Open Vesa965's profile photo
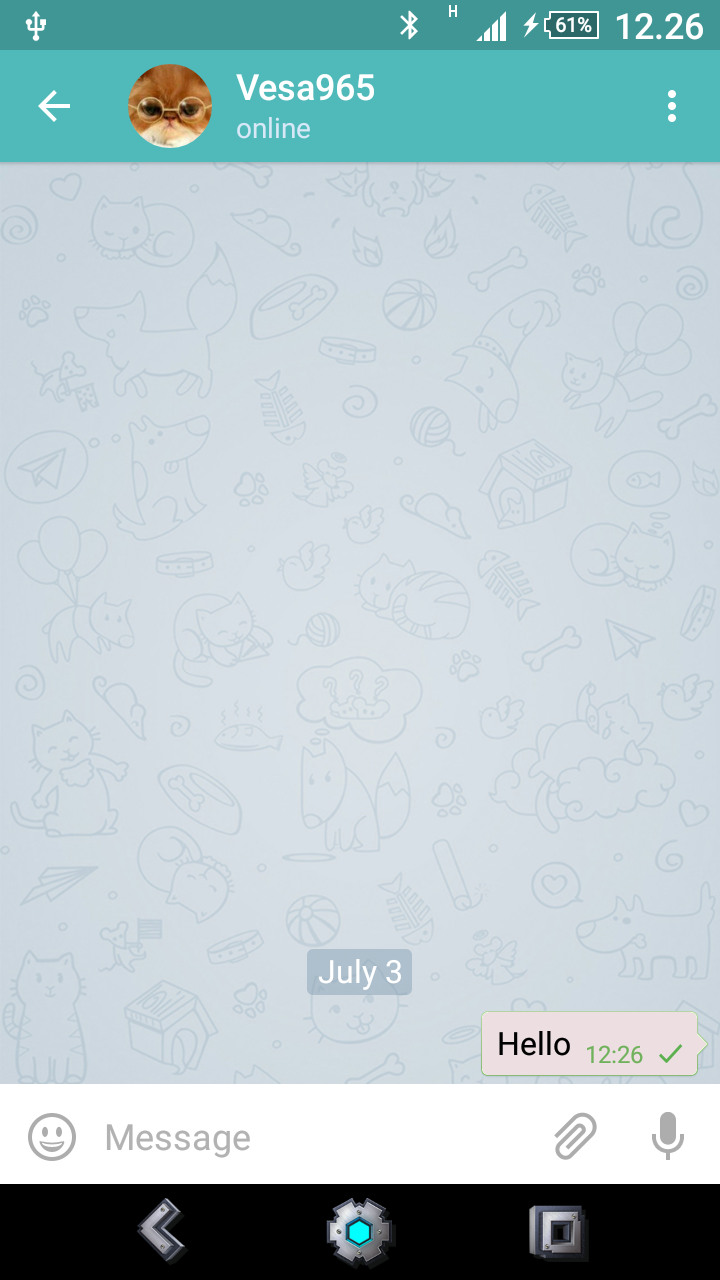Image resolution: width=720 pixels, height=1280 pixels. pos(170,105)
